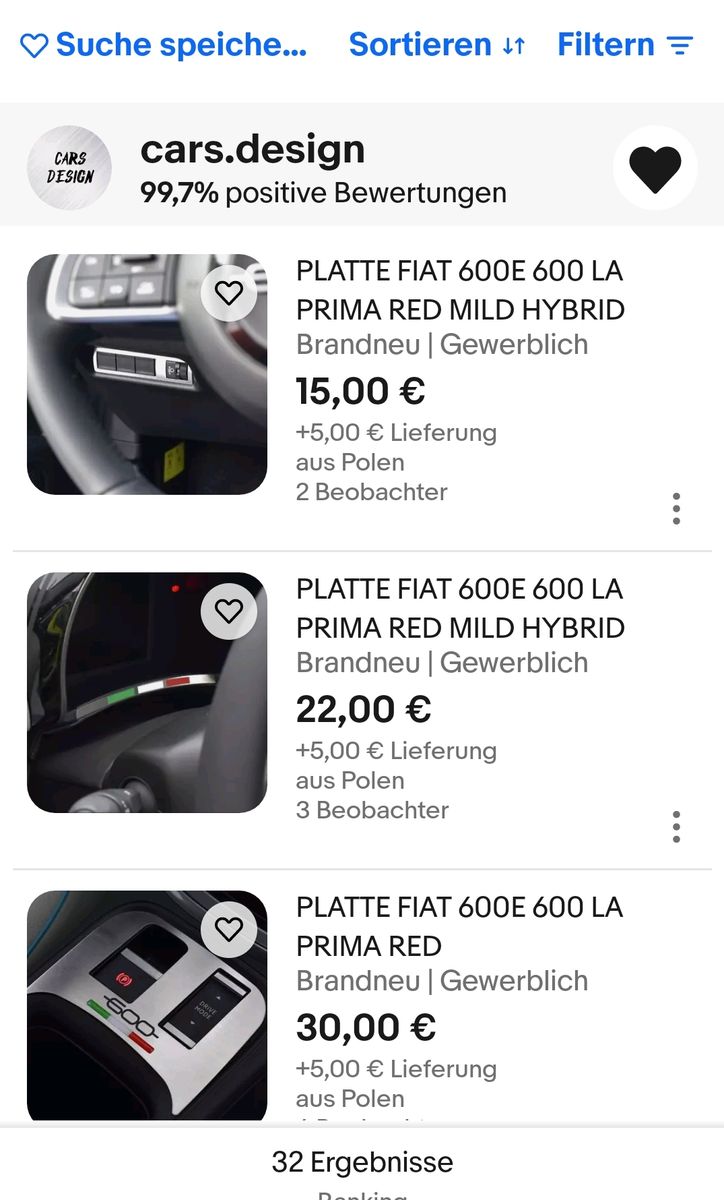Add the 22,00 € listing to watchlist
The width and height of the screenshot is (724, 1200).
click(x=229, y=611)
